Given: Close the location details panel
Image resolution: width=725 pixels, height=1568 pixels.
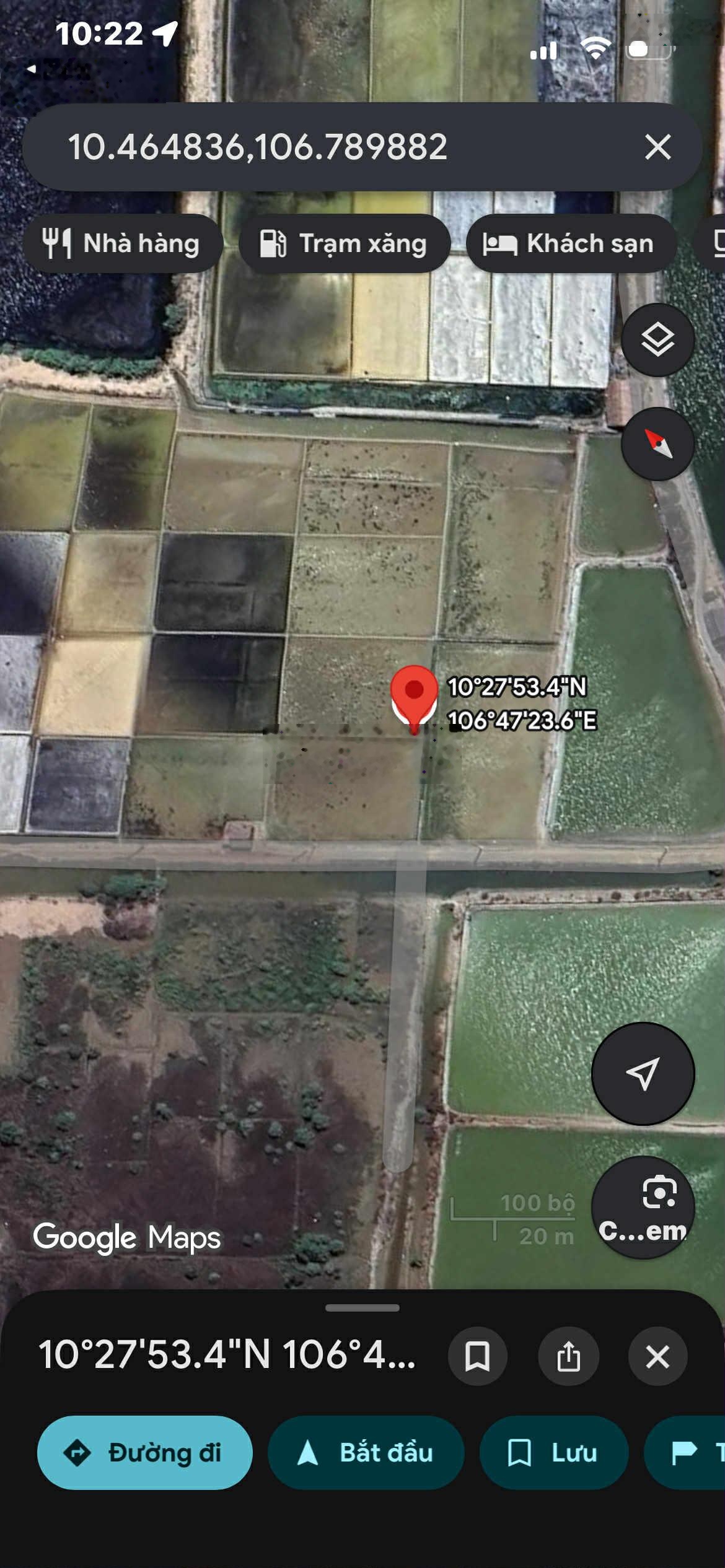Looking at the screenshot, I should click(657, 1357).
